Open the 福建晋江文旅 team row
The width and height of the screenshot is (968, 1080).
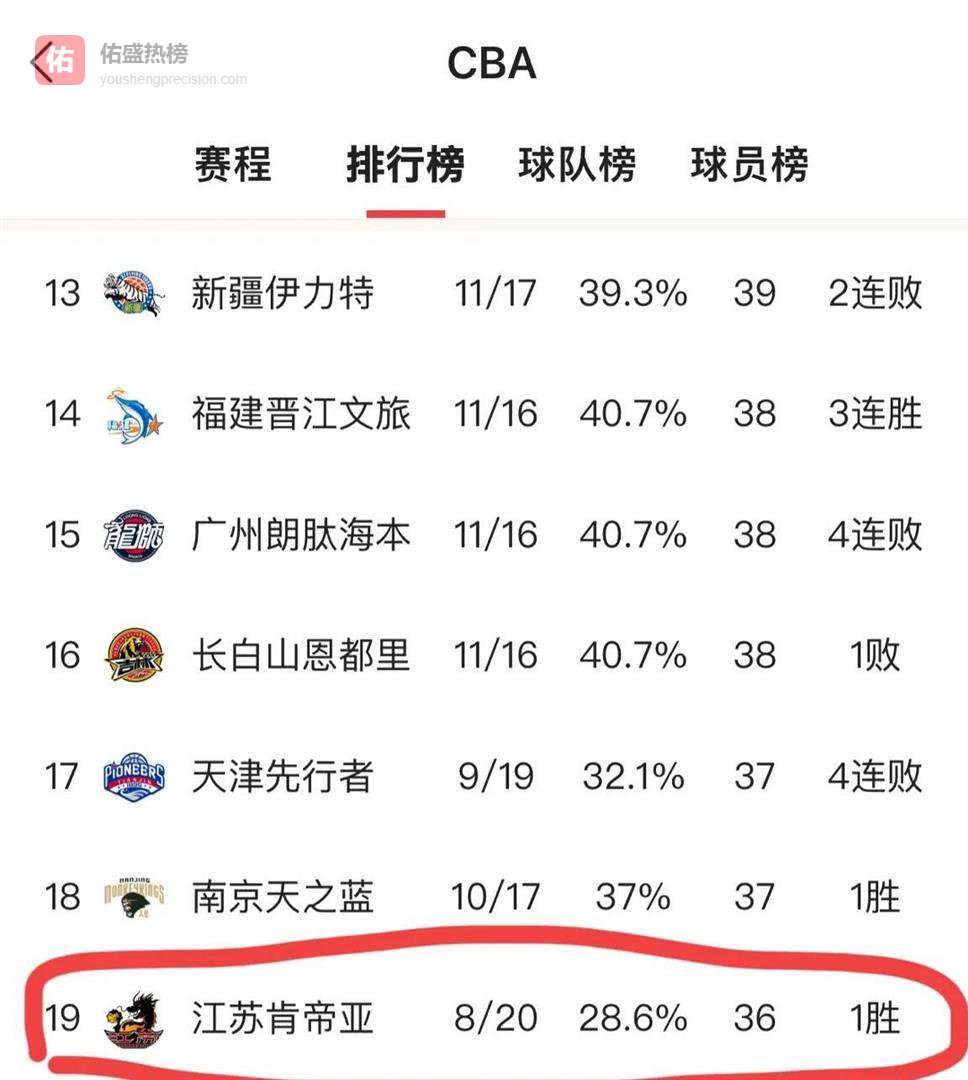tap(301, 414)
